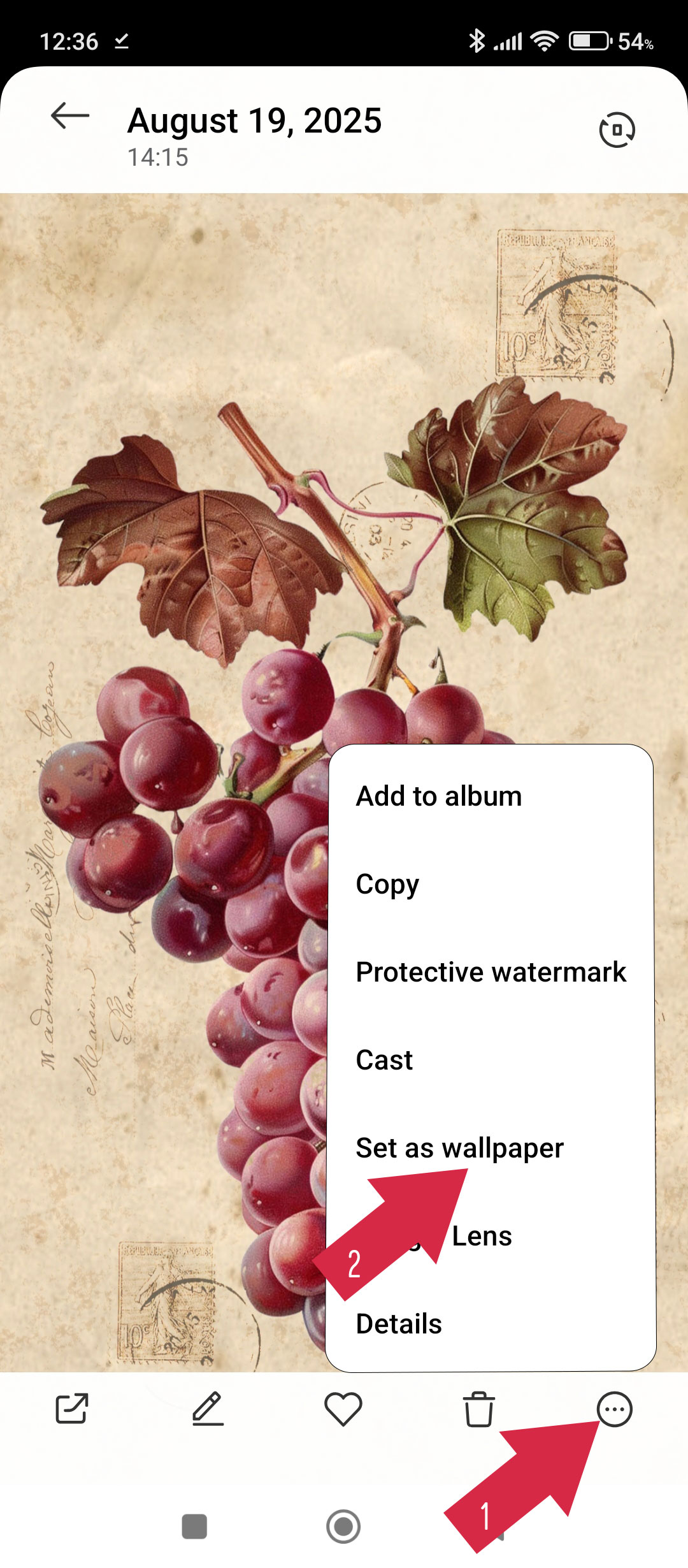The image size is (688, 1568).
Task: Tap the system home button
Action: (x=343, y=1527)
